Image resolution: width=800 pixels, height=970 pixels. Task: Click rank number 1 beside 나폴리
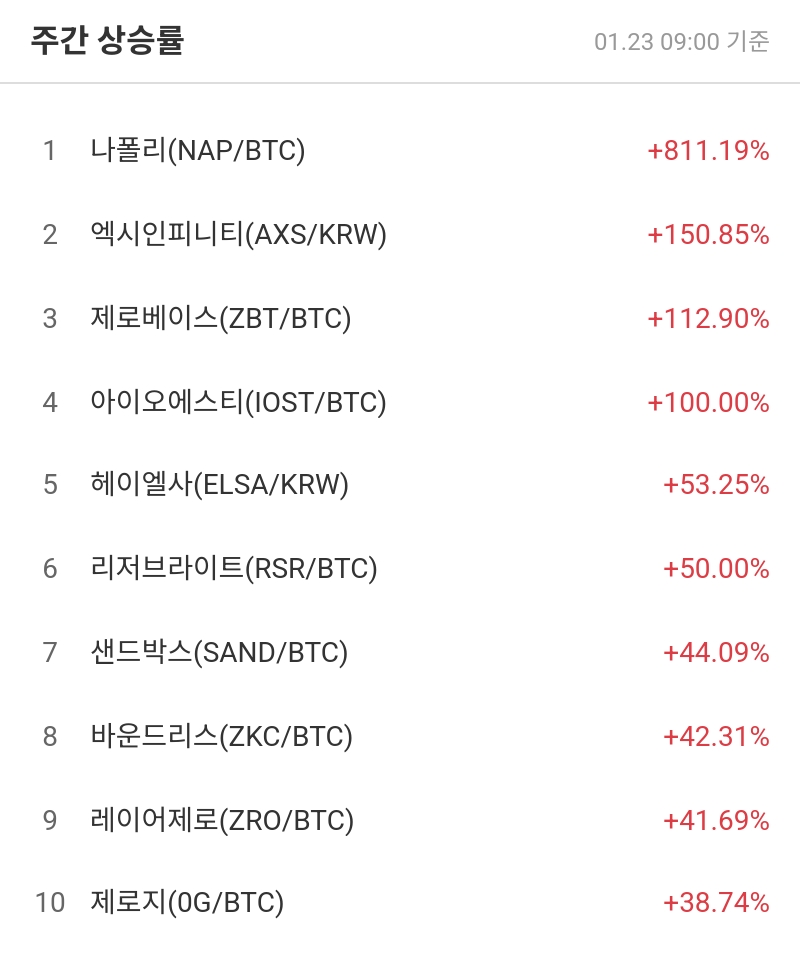pos(50,151)
